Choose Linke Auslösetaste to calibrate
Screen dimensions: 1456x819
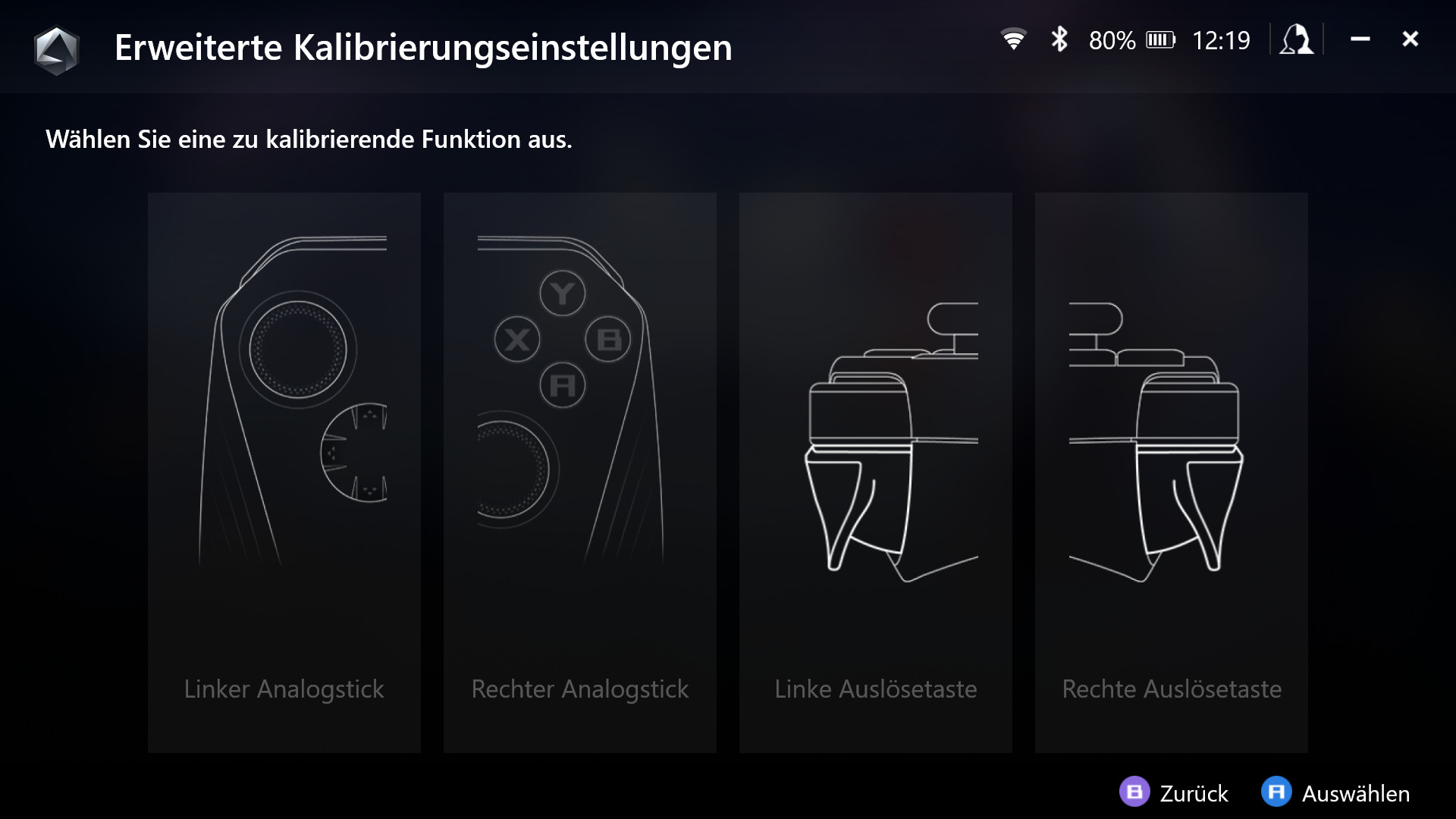coord(876,472)
